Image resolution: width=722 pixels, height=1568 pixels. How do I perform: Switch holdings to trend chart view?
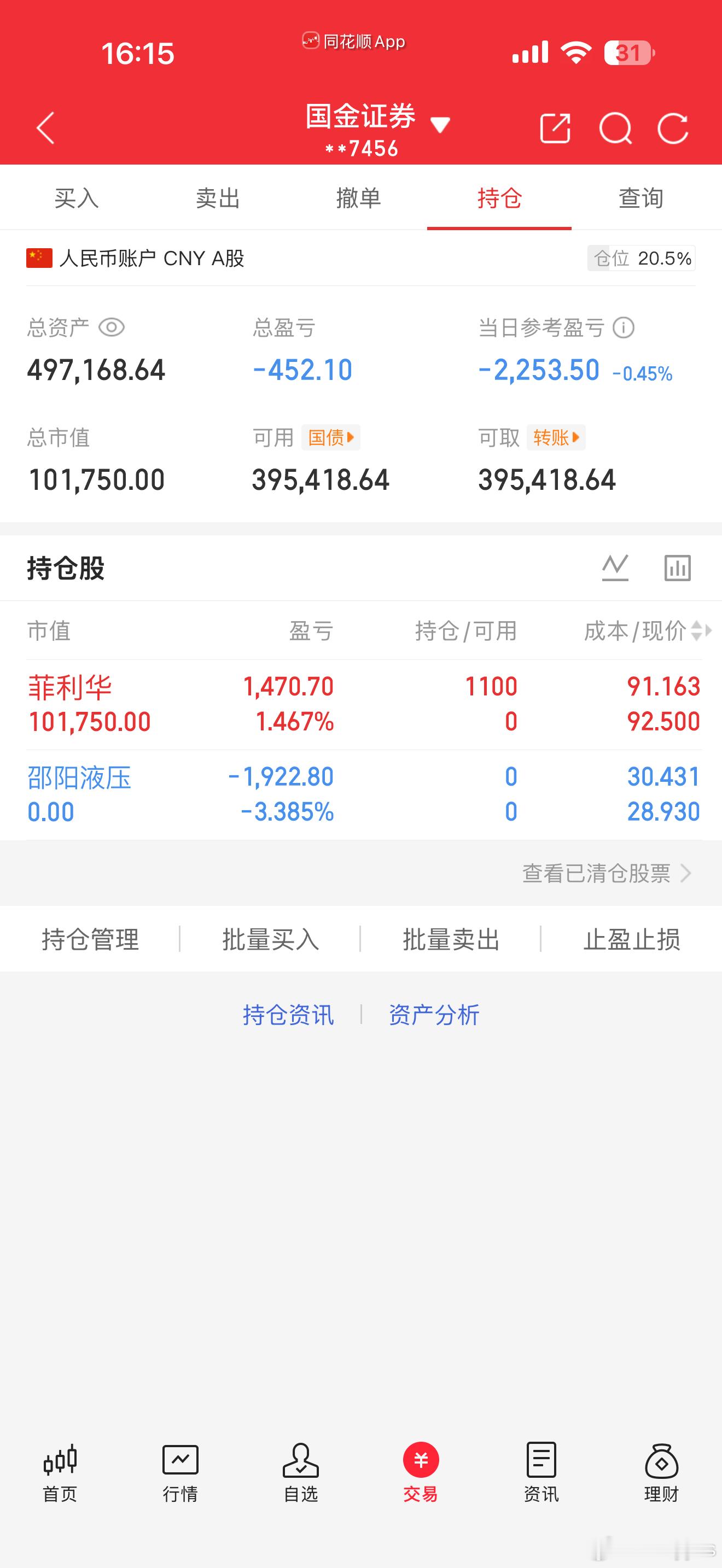click(615, 567)
